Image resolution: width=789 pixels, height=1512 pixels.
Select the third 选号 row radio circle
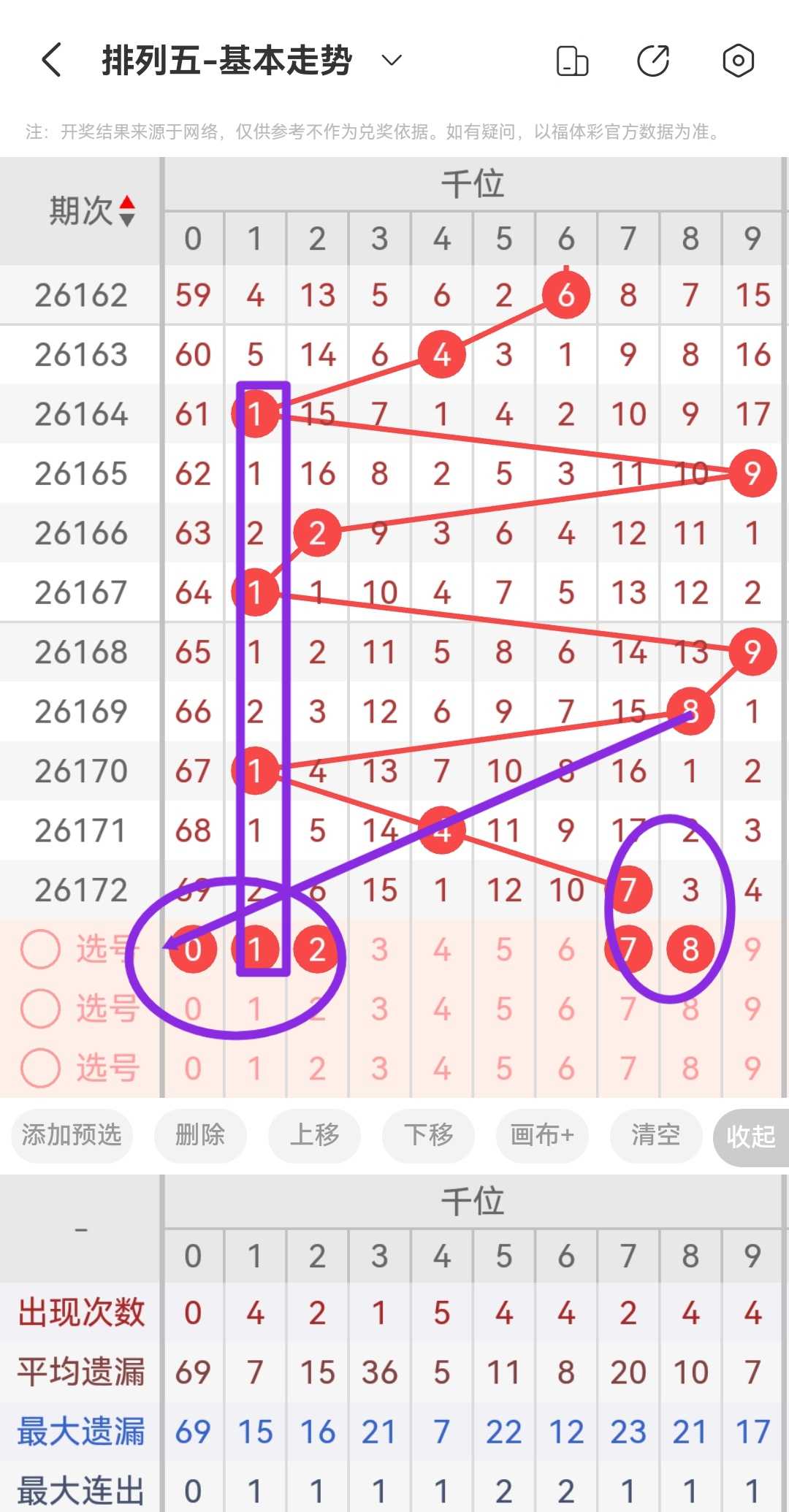tap(40, 1068)
